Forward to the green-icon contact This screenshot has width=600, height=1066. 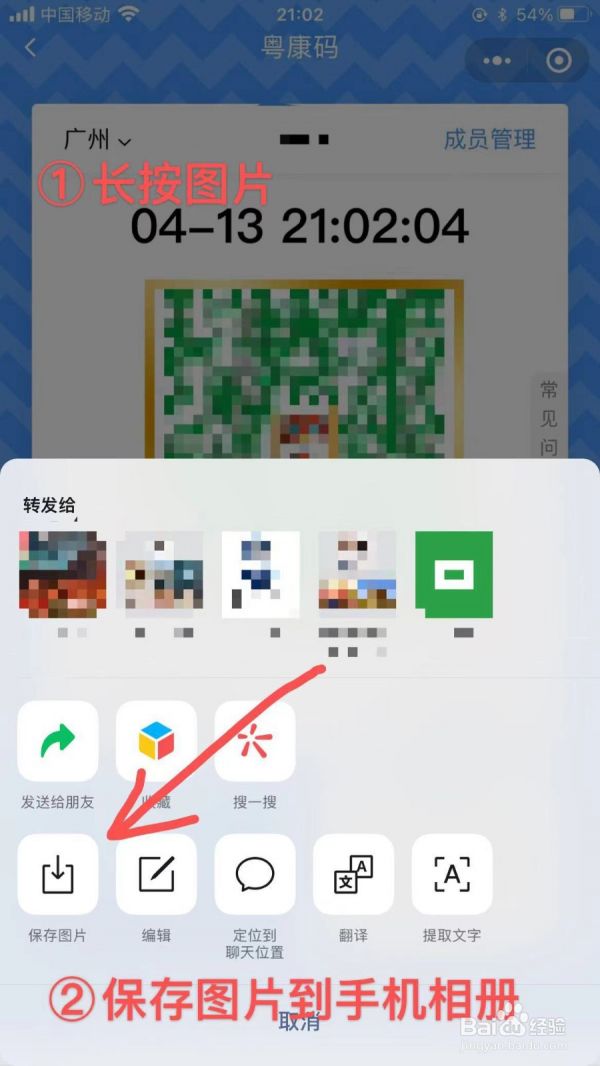point(453,575)
